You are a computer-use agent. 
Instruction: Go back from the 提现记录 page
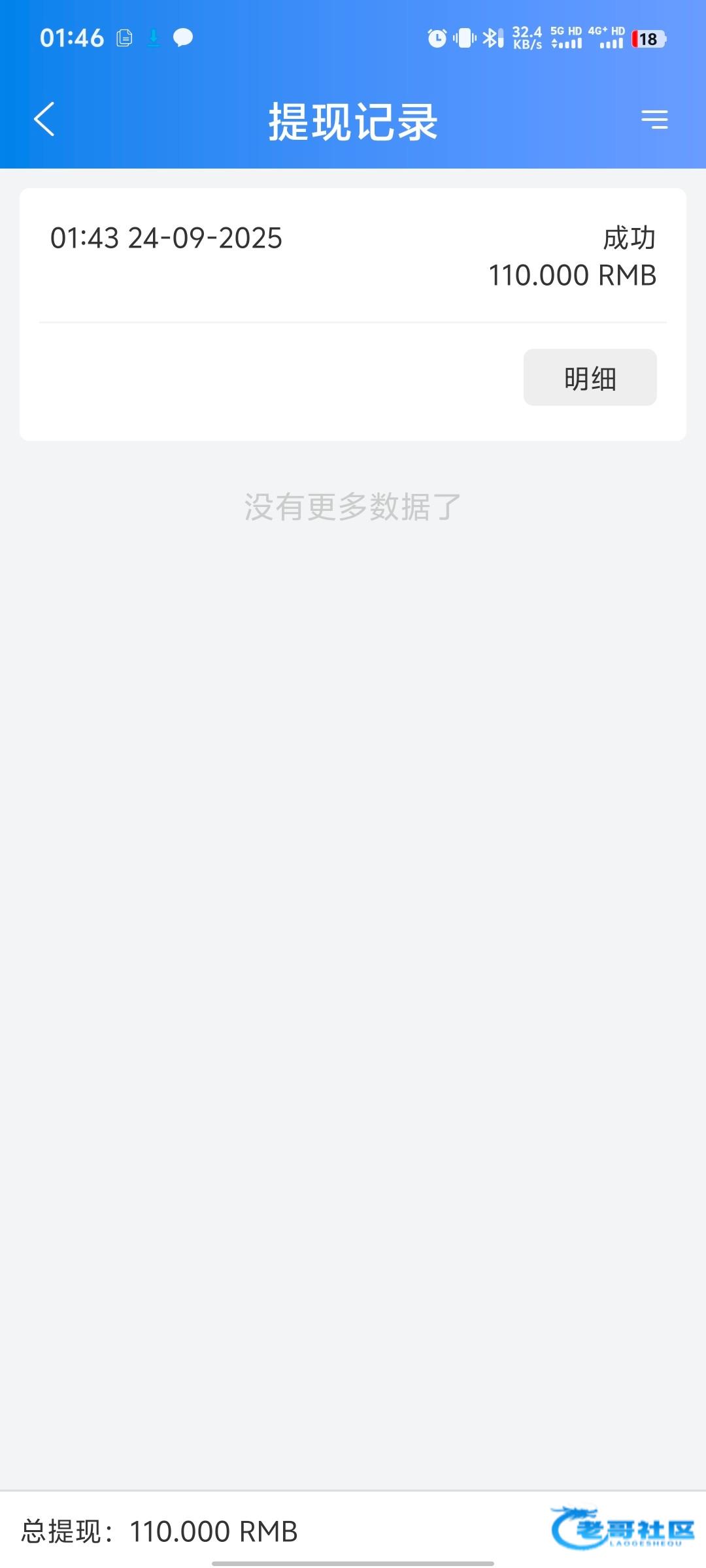click(44, 120)
